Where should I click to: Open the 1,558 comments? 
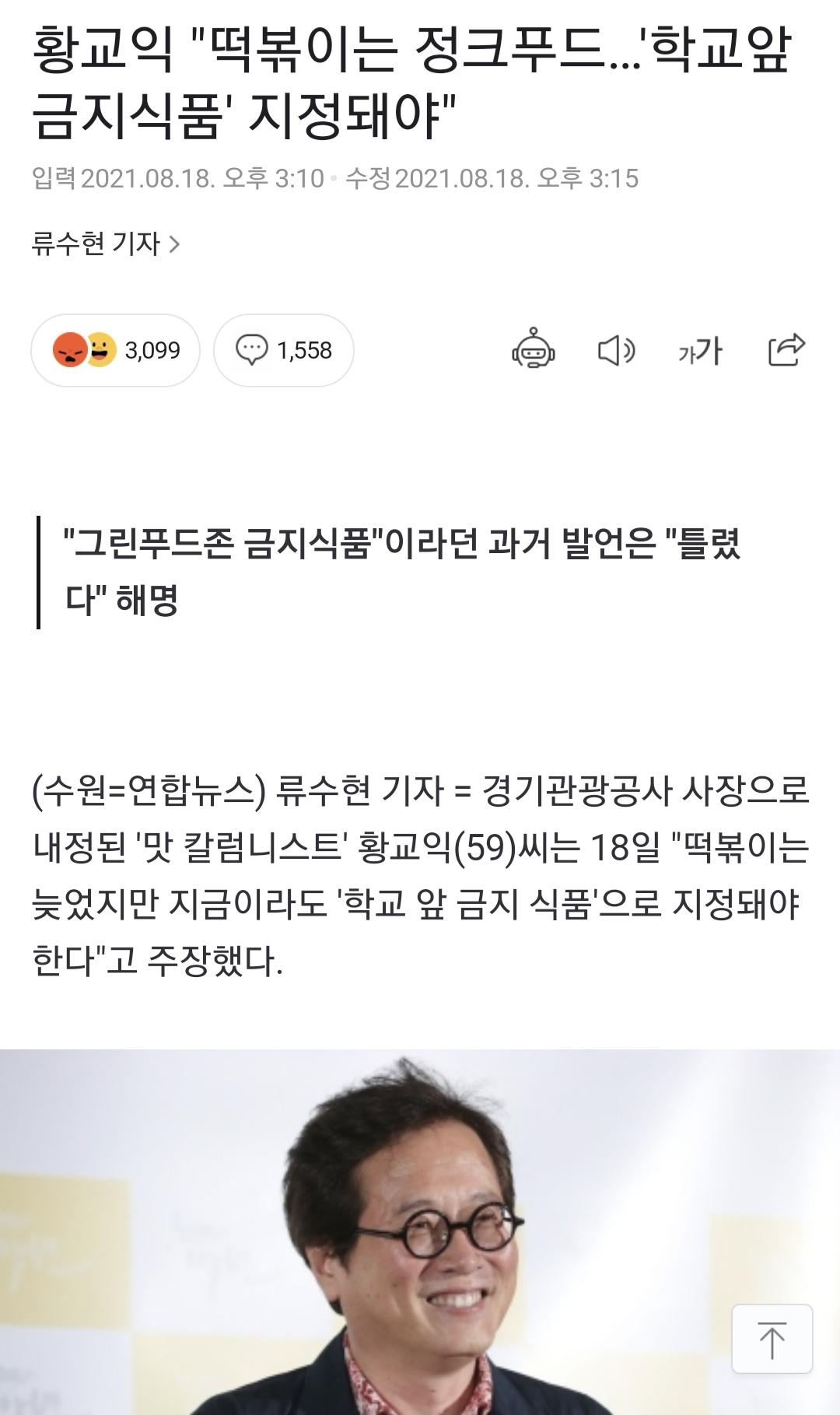[284, 351]
